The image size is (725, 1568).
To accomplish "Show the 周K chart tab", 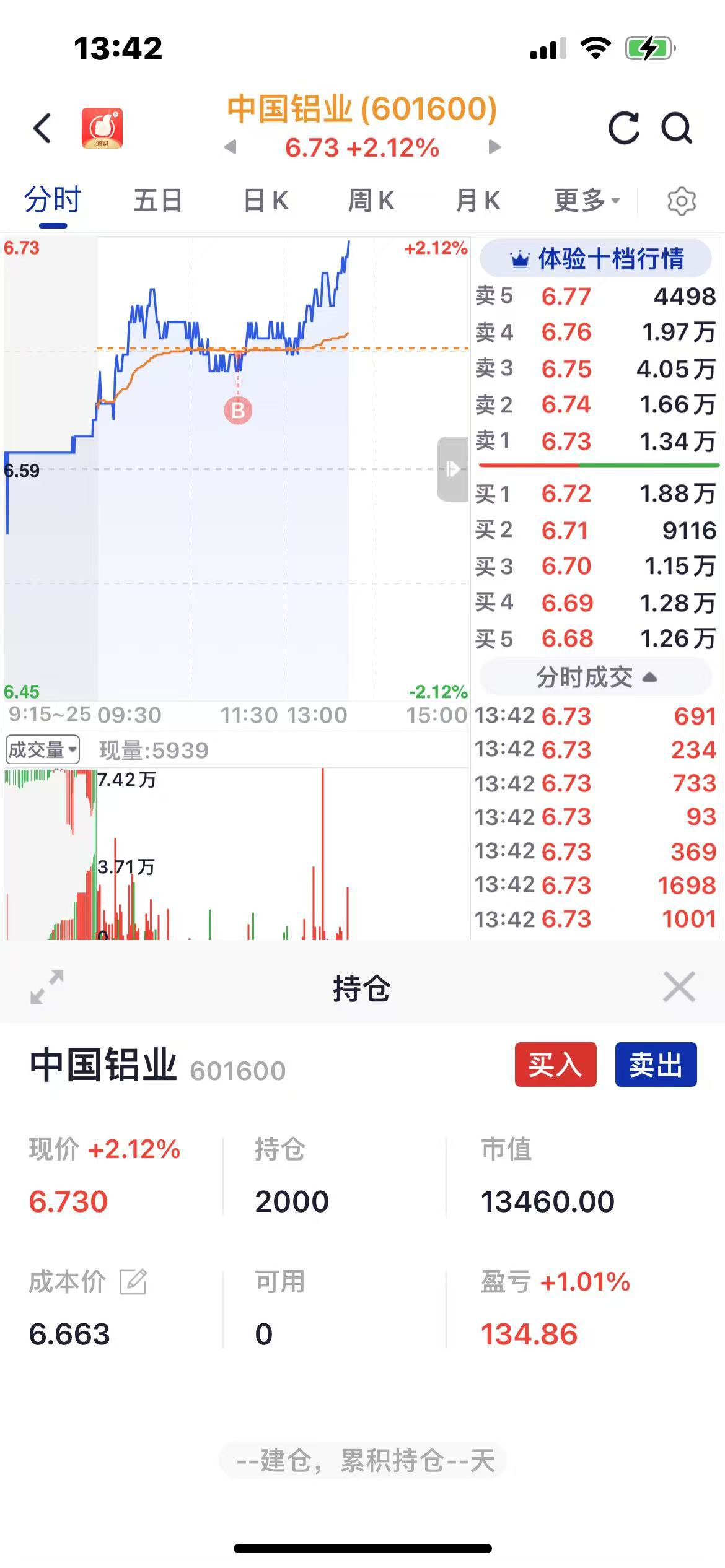I will point(371,201).
